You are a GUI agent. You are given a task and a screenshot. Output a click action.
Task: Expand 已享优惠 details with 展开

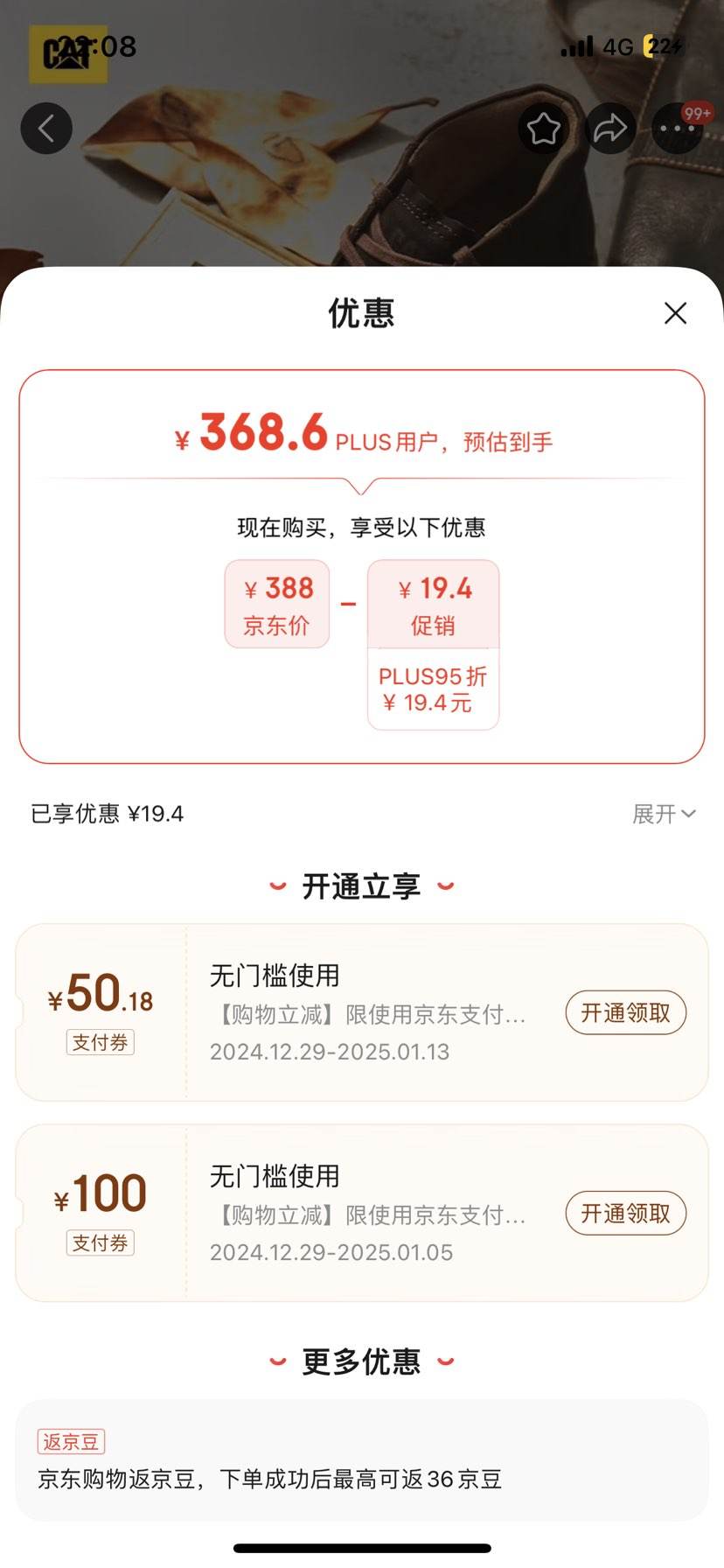click(x=664, y=814)
